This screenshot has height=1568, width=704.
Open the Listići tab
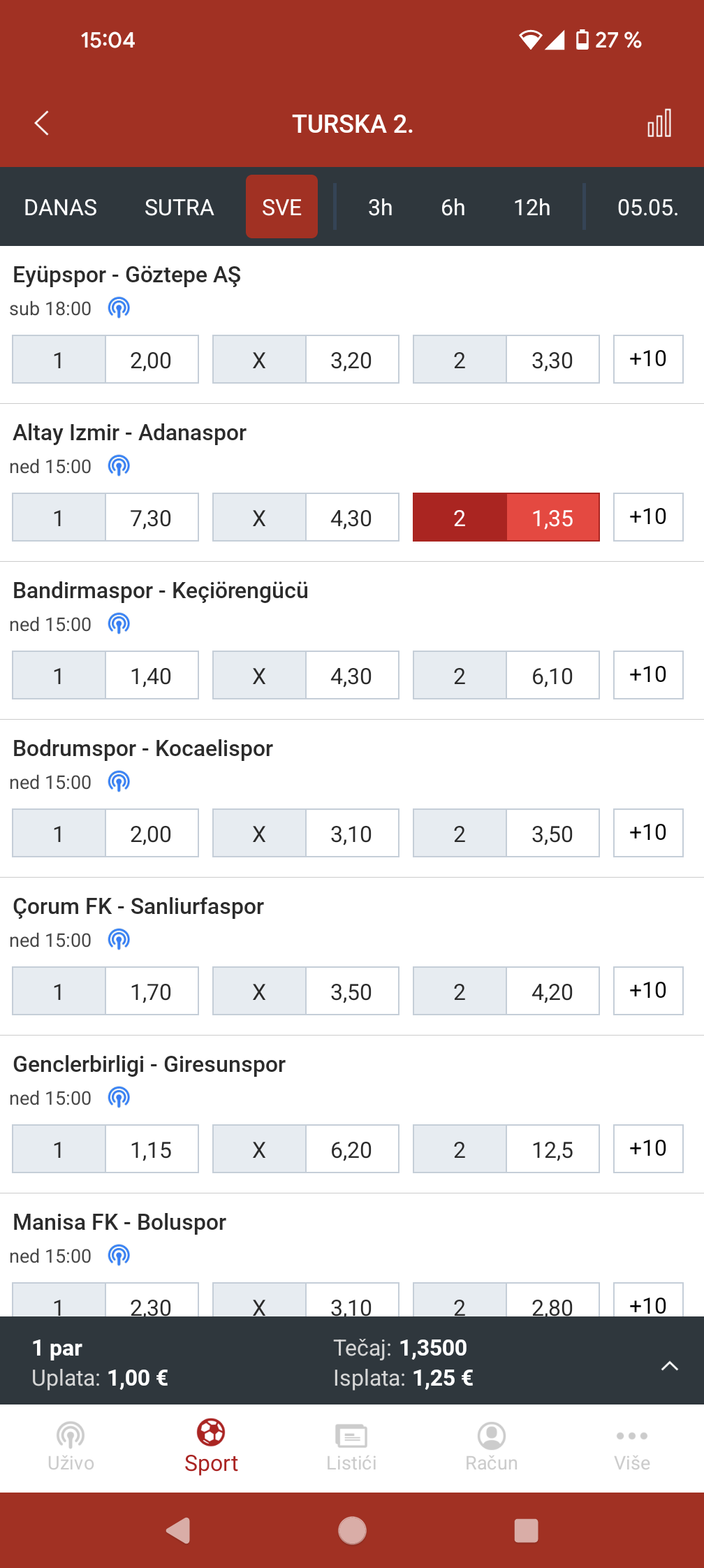pyautogui.click(x=351, y=1446)
